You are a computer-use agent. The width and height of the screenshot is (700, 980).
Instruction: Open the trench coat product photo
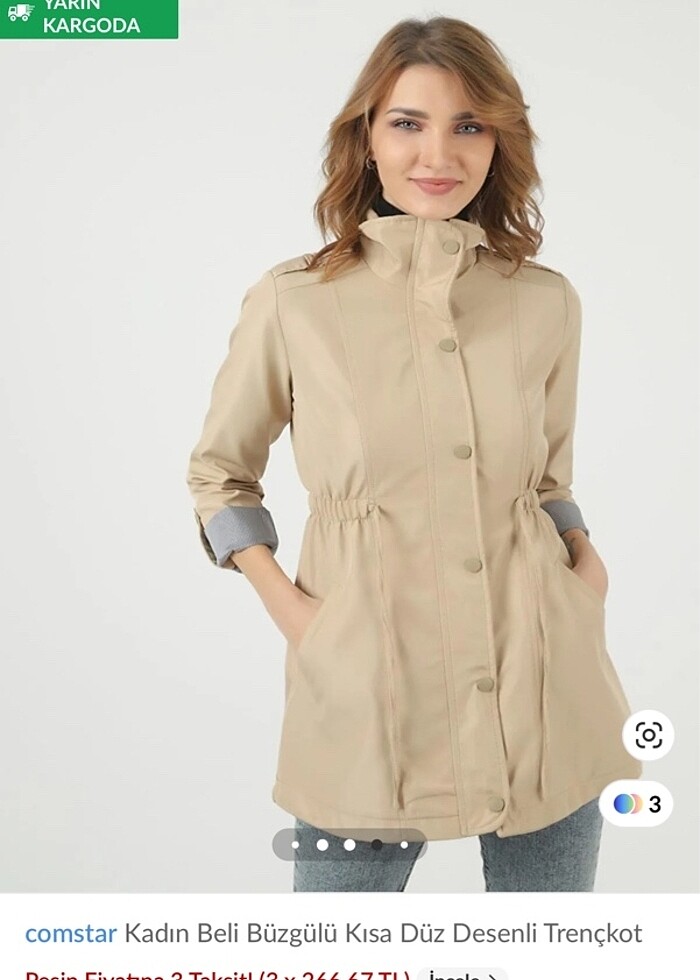pos(400,450)
